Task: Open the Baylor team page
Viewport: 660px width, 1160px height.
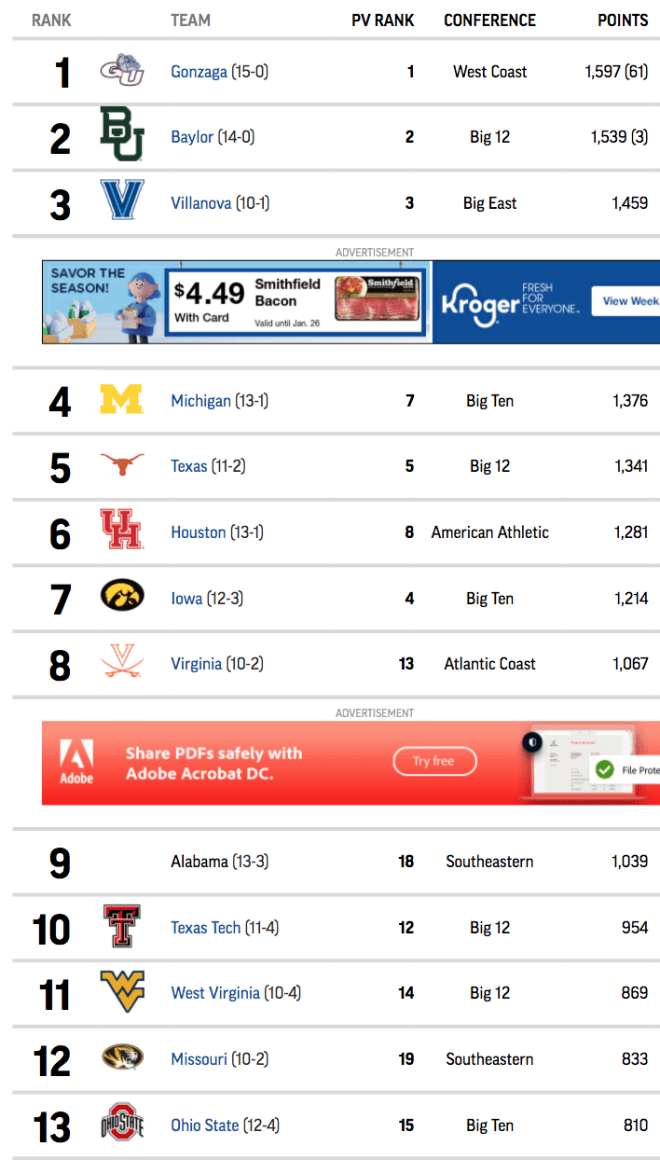Action: pyautogui.click(x=192, y=137)
